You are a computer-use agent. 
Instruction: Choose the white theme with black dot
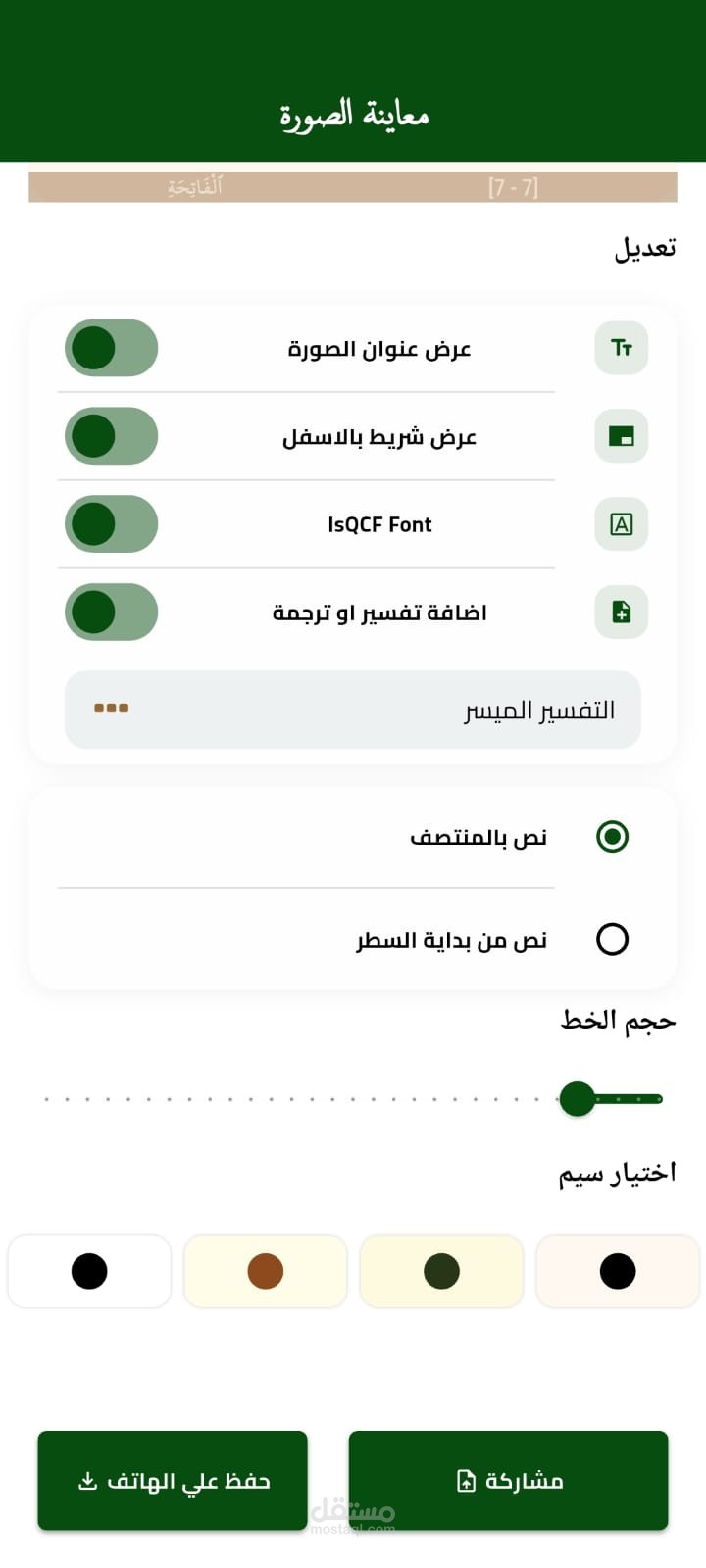point(89,1271)
